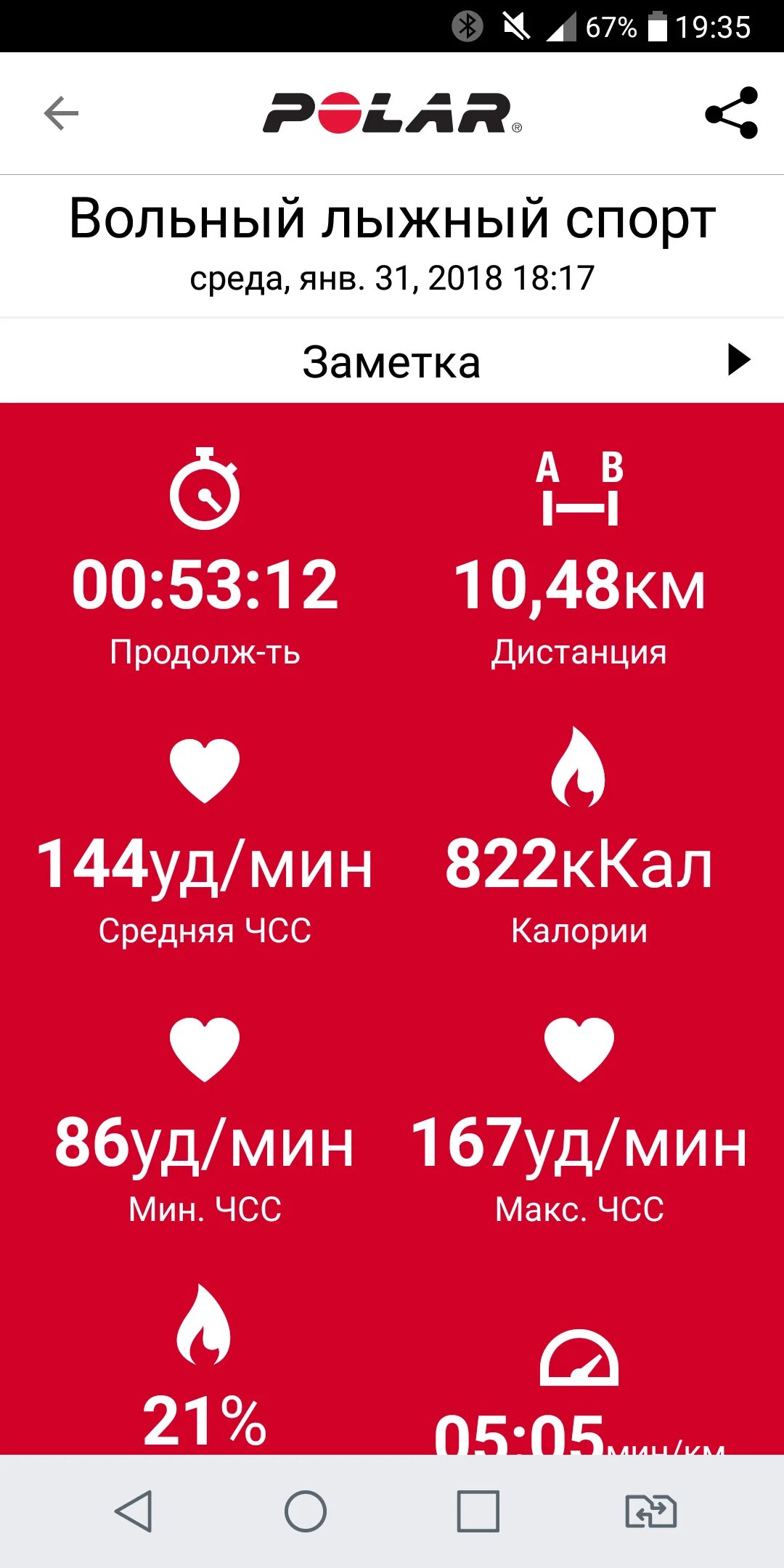Share this skiing workout summary
Image resolution: width=784 pixels, height=1568 pixels.
click(x=731, y=113)
